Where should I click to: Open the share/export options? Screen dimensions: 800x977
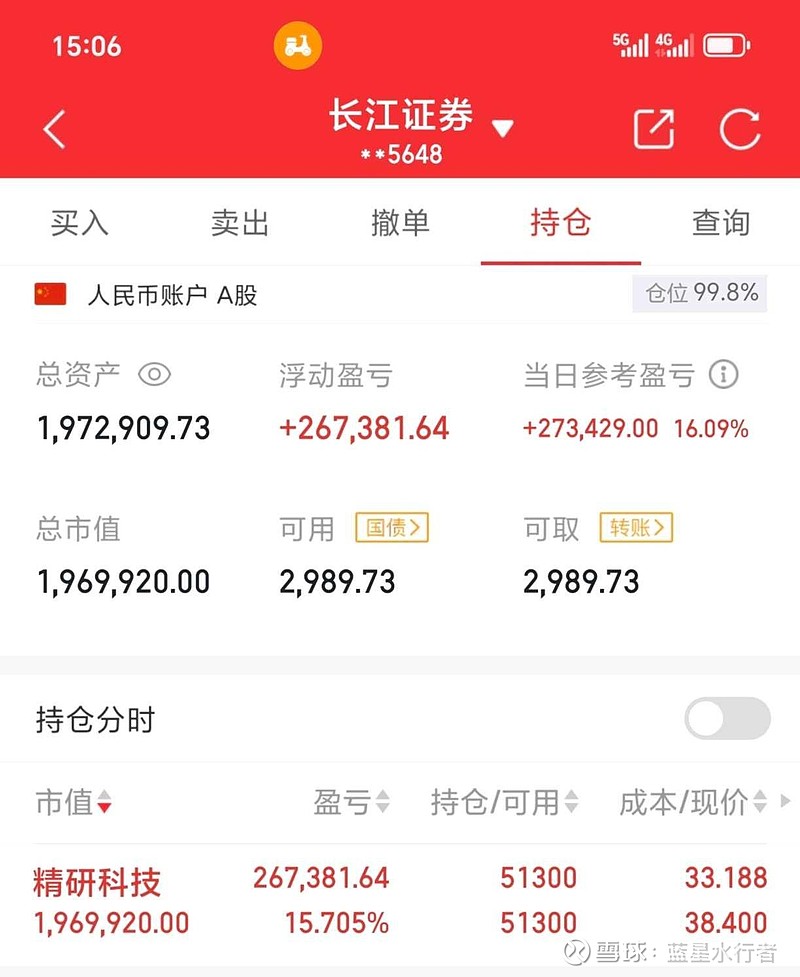coord(655,129)
